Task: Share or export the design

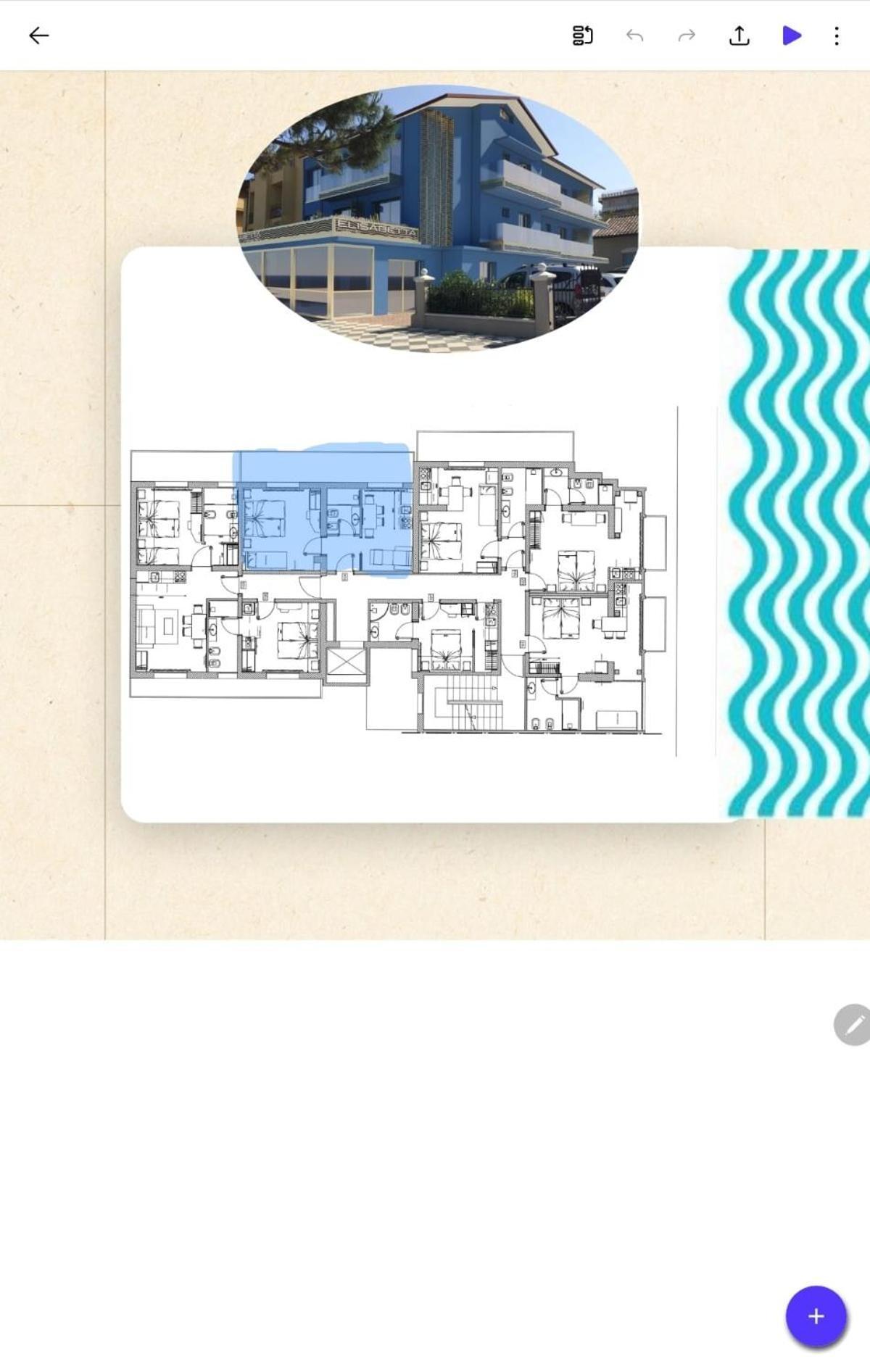Action: coord(739,36)
